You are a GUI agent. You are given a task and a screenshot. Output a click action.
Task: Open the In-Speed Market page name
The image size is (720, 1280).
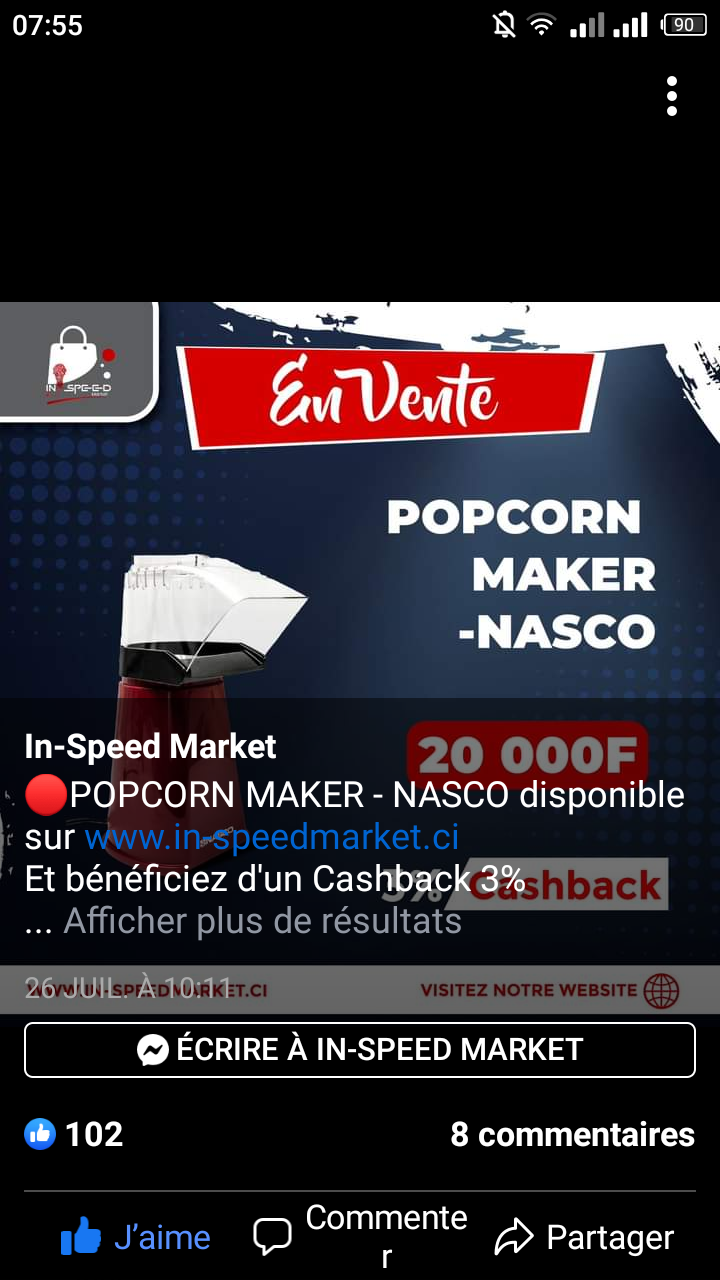(x=150, y=746)
